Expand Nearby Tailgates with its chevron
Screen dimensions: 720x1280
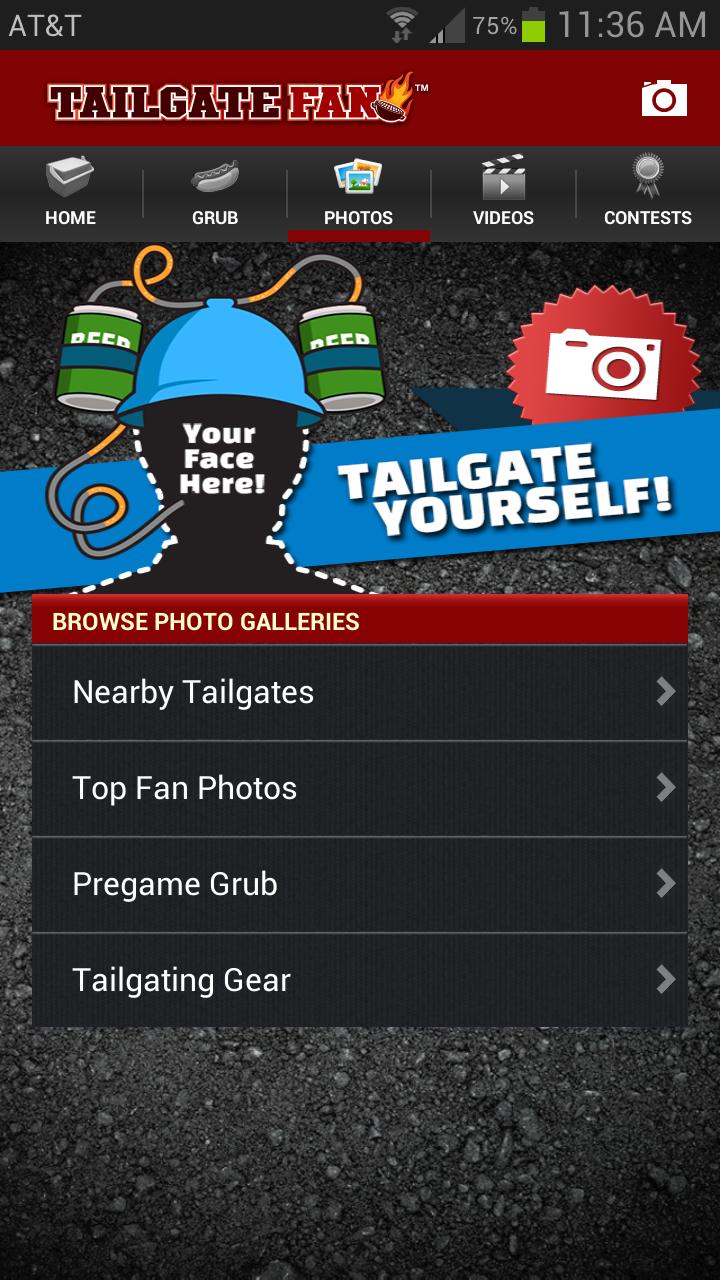[665, 691]
